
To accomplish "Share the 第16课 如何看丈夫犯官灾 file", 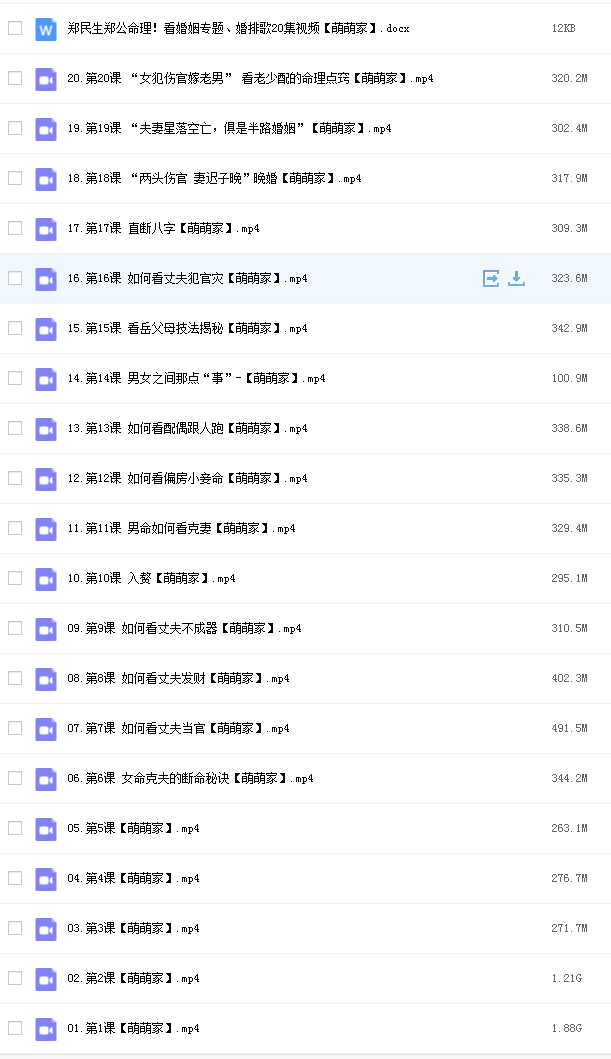I will (x=491, y=278).
